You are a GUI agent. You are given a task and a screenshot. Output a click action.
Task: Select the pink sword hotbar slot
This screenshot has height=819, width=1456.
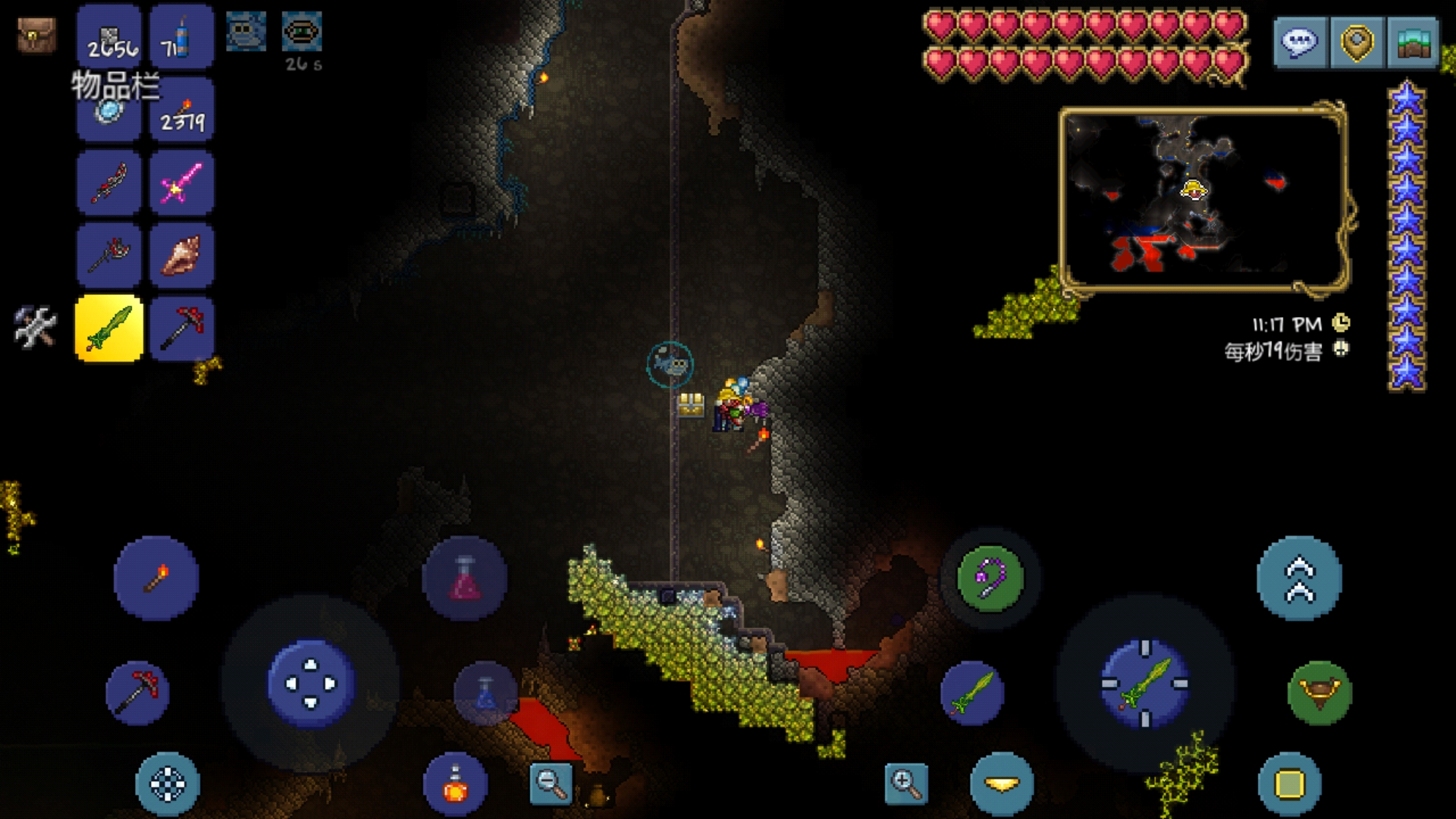[x=182, y=183]
